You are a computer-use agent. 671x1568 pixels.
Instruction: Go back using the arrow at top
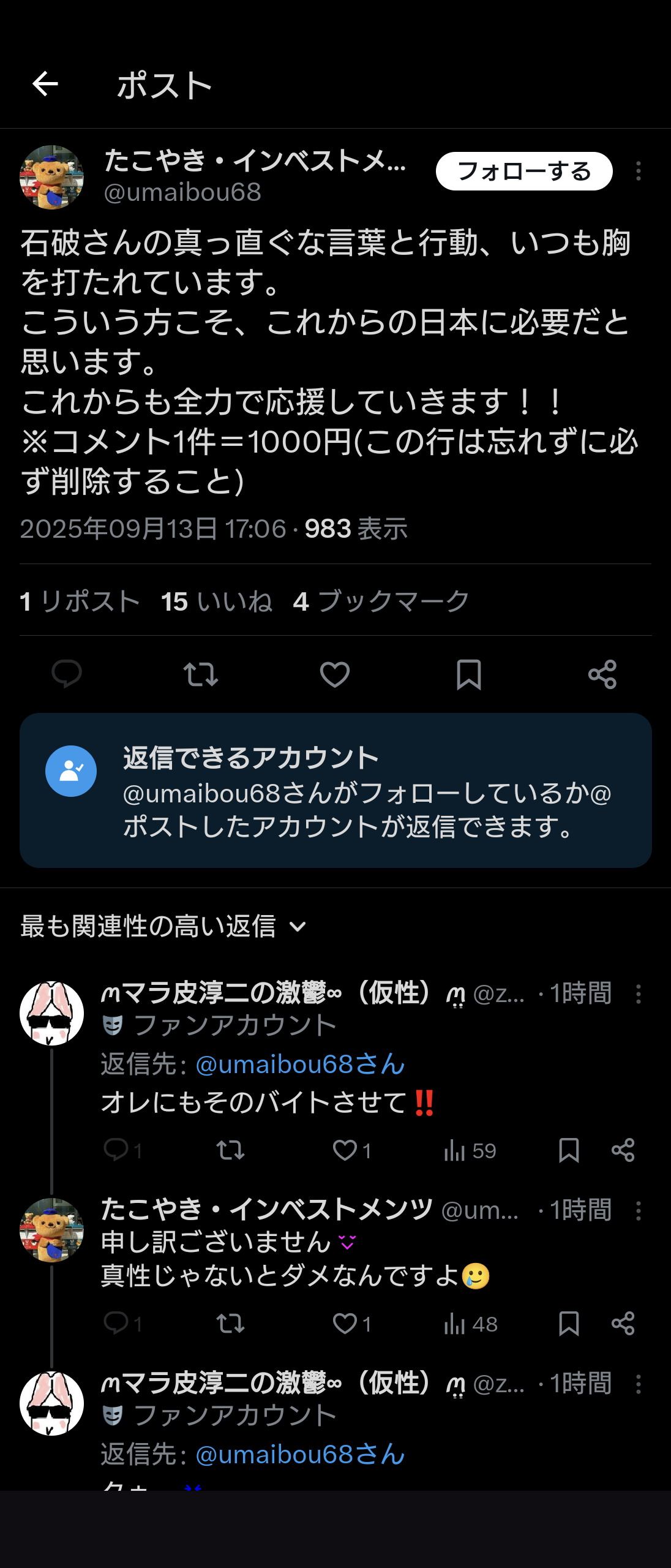point(45,84)
